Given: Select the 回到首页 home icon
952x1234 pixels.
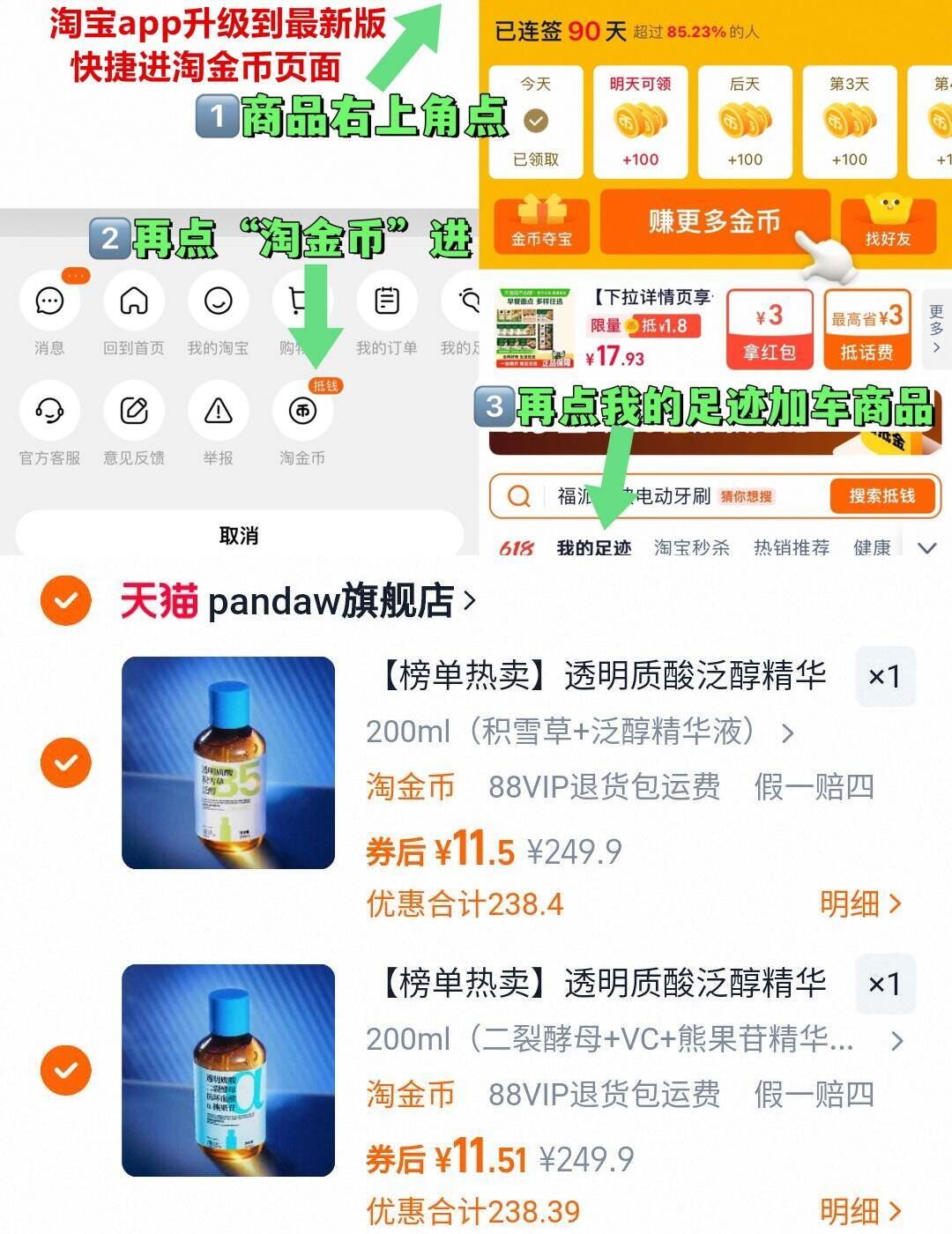Looking at the screenshot, I should click(134, 301).
